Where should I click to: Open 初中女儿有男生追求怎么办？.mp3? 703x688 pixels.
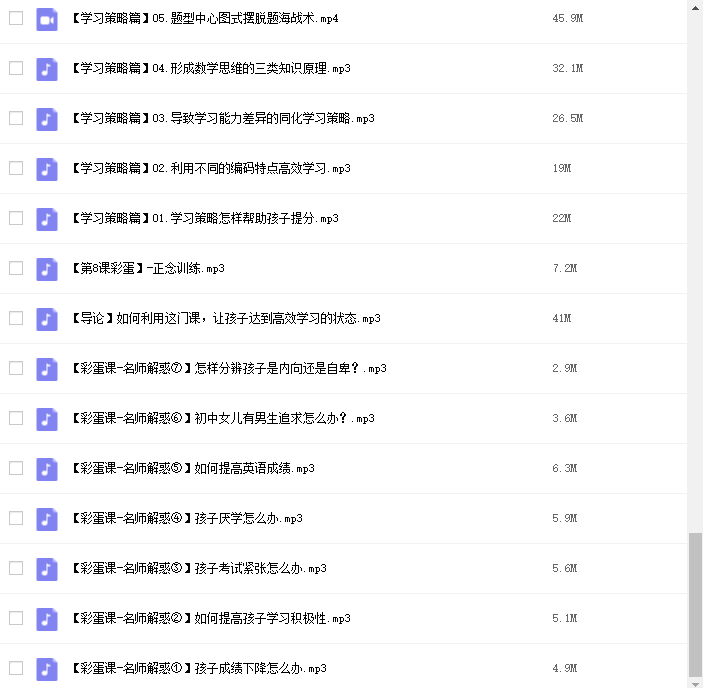point(222,418)
